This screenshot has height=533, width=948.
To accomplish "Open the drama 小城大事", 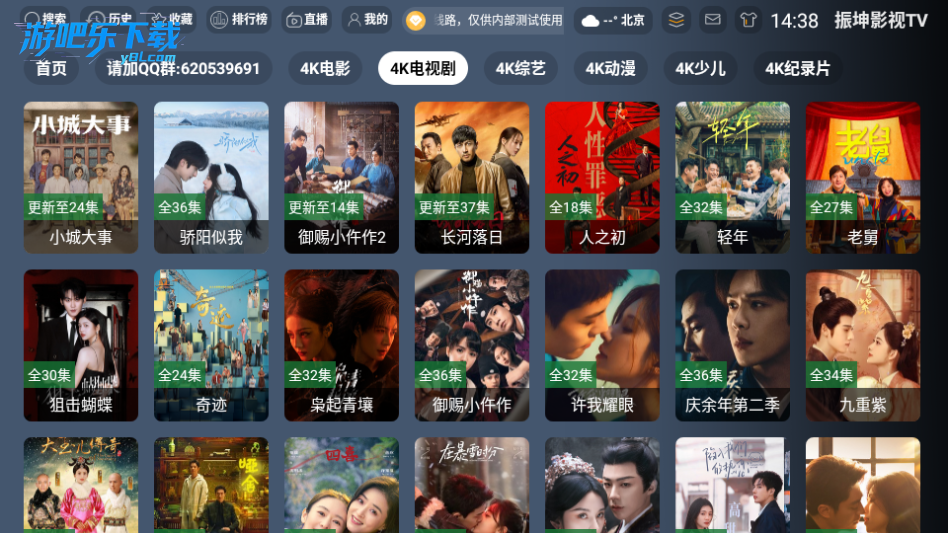I will tap(81, 177).
